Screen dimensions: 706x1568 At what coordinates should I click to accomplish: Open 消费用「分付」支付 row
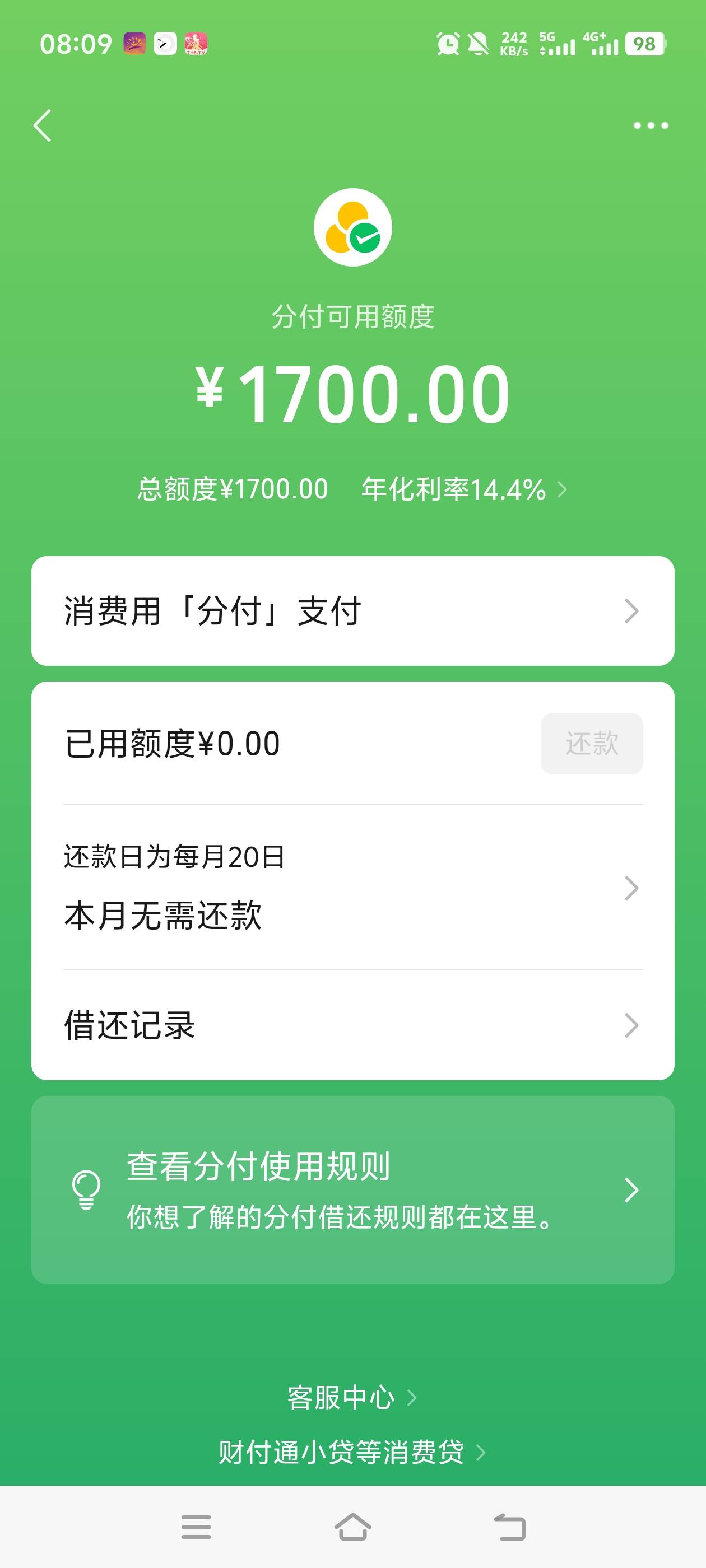352,610
